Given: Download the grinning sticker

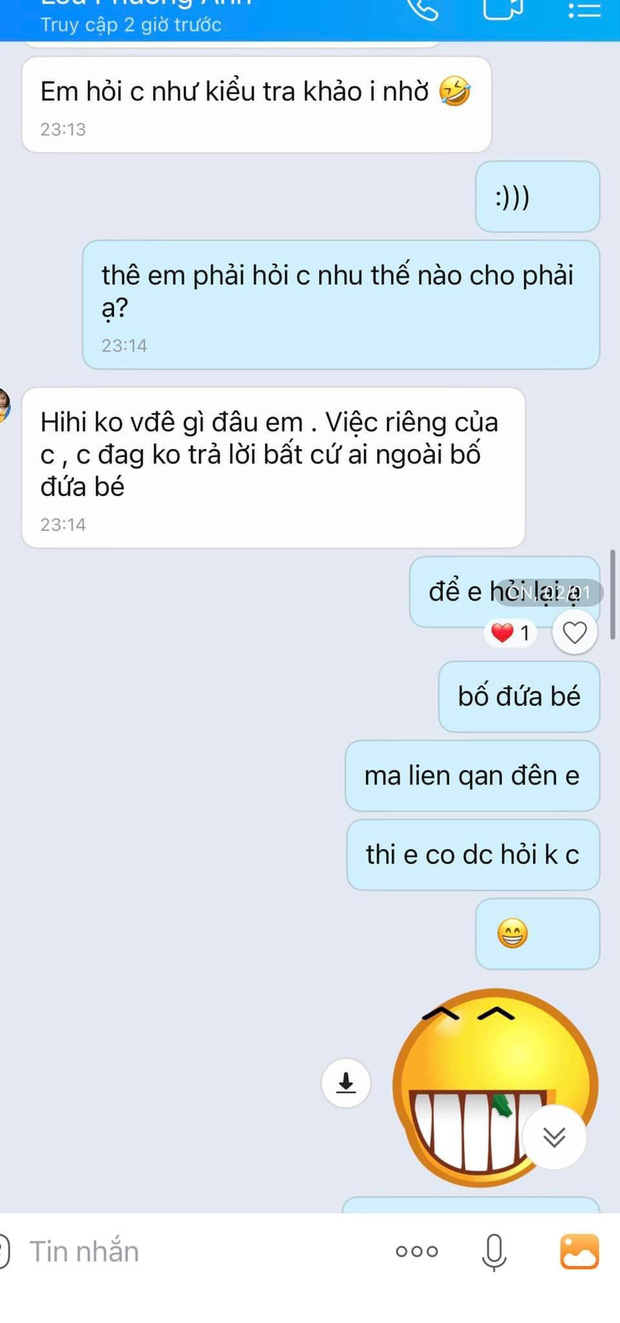Looking at the screenshot, I should pyautogui.click(x=346, y=1083).
